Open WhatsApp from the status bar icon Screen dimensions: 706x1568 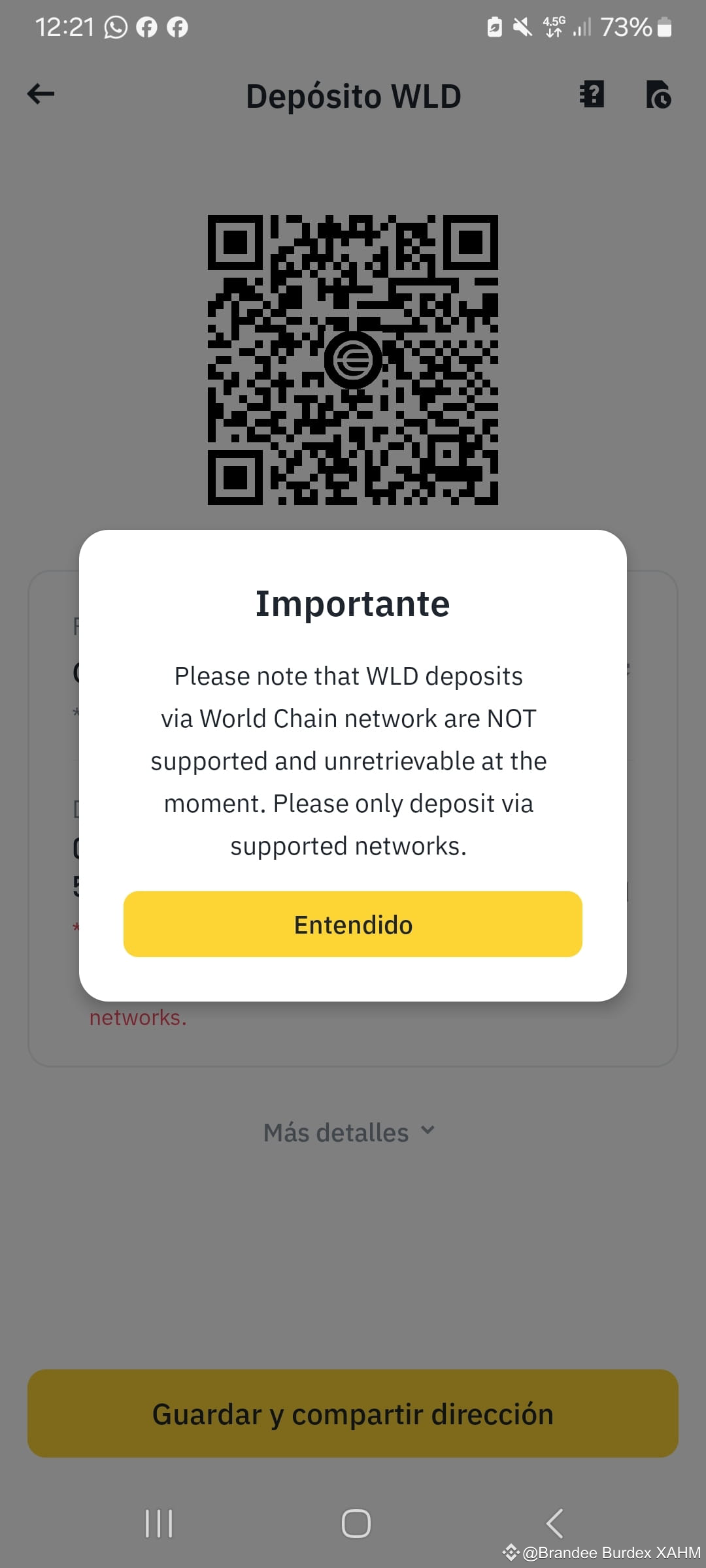[x=116, y=27]
